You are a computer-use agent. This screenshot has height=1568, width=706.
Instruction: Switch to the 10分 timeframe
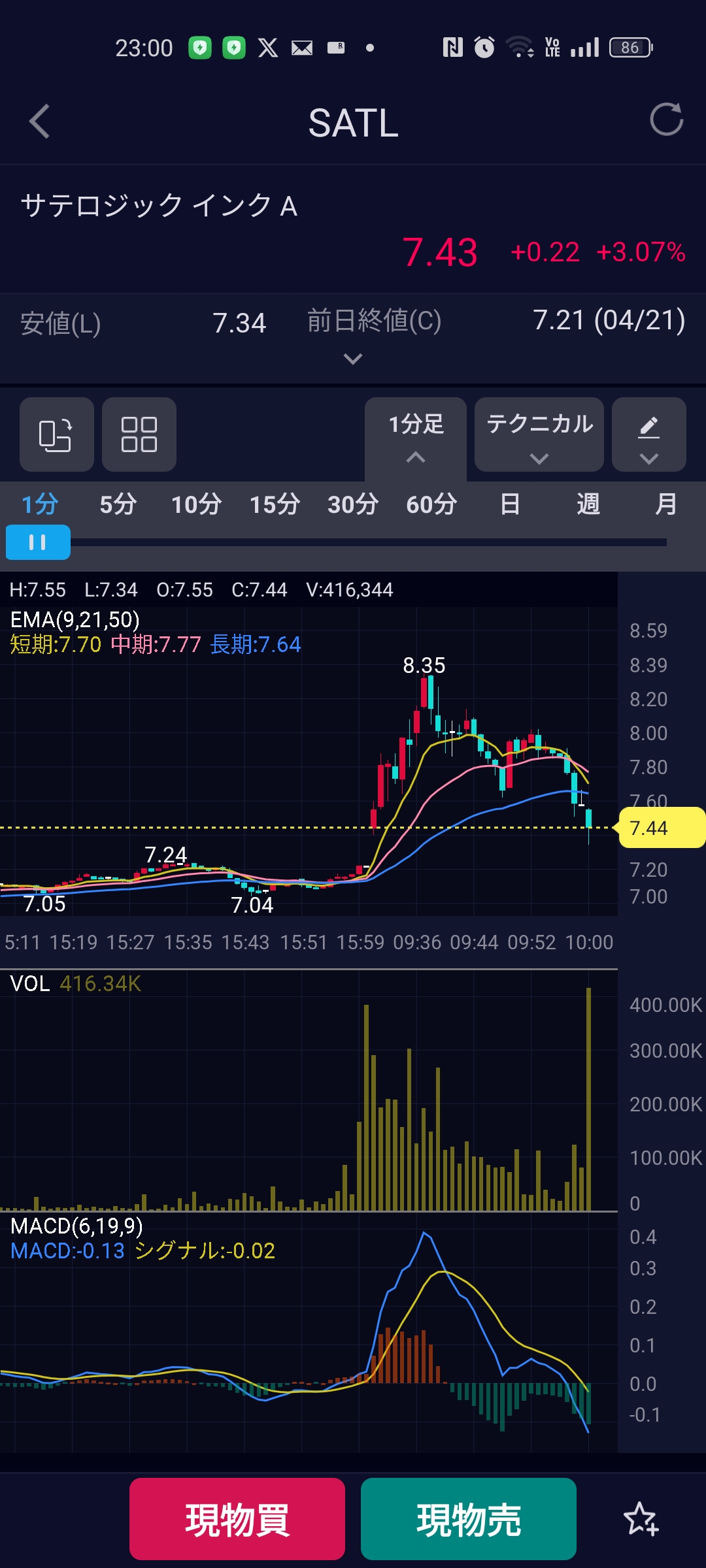point(196,504)
